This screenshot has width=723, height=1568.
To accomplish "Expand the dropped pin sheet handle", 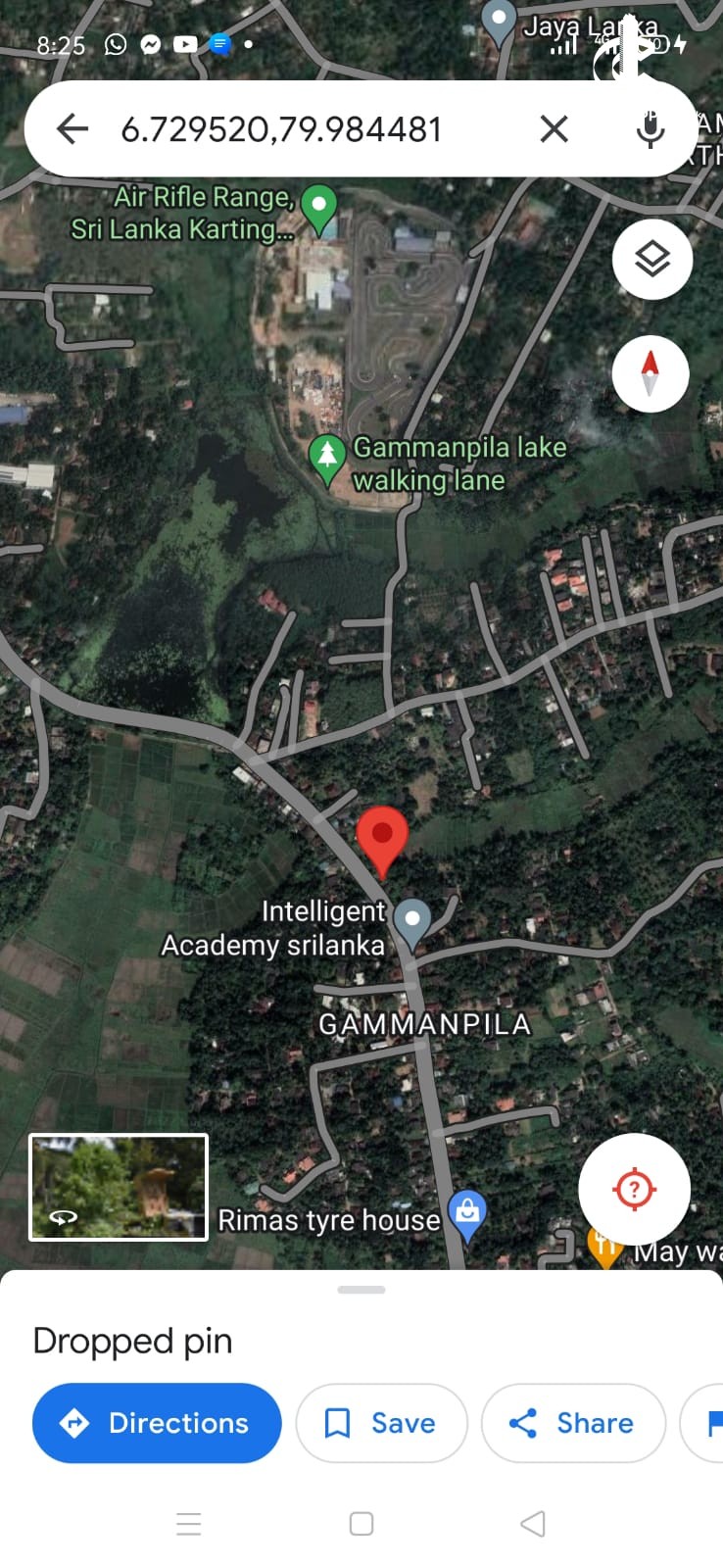I will 361,1290.
